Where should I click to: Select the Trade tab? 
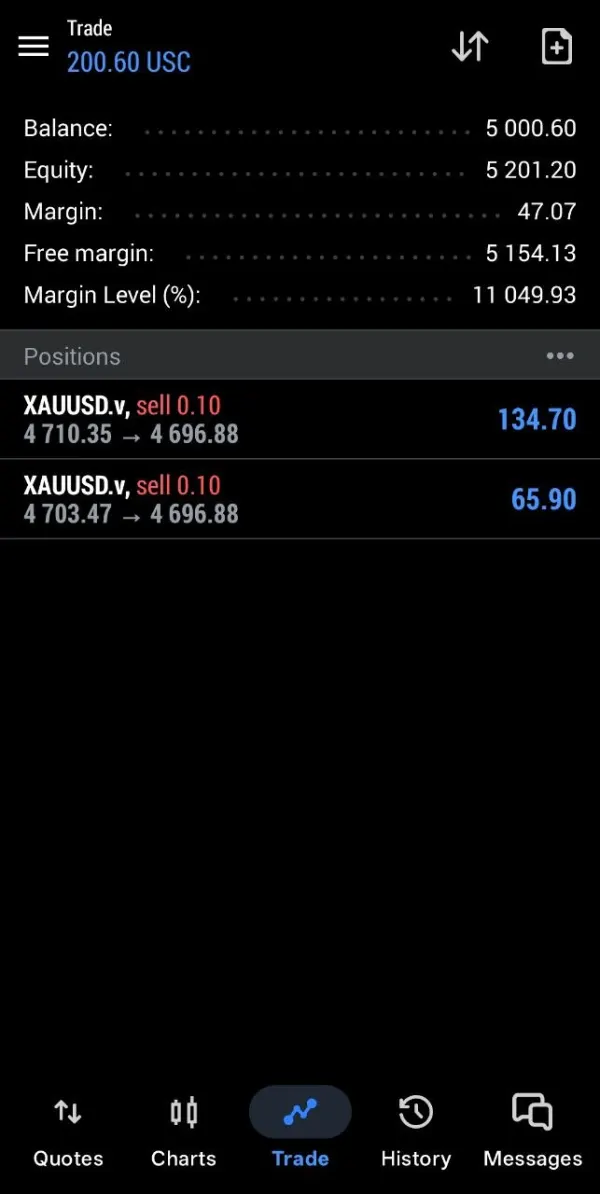[300, 1130]
